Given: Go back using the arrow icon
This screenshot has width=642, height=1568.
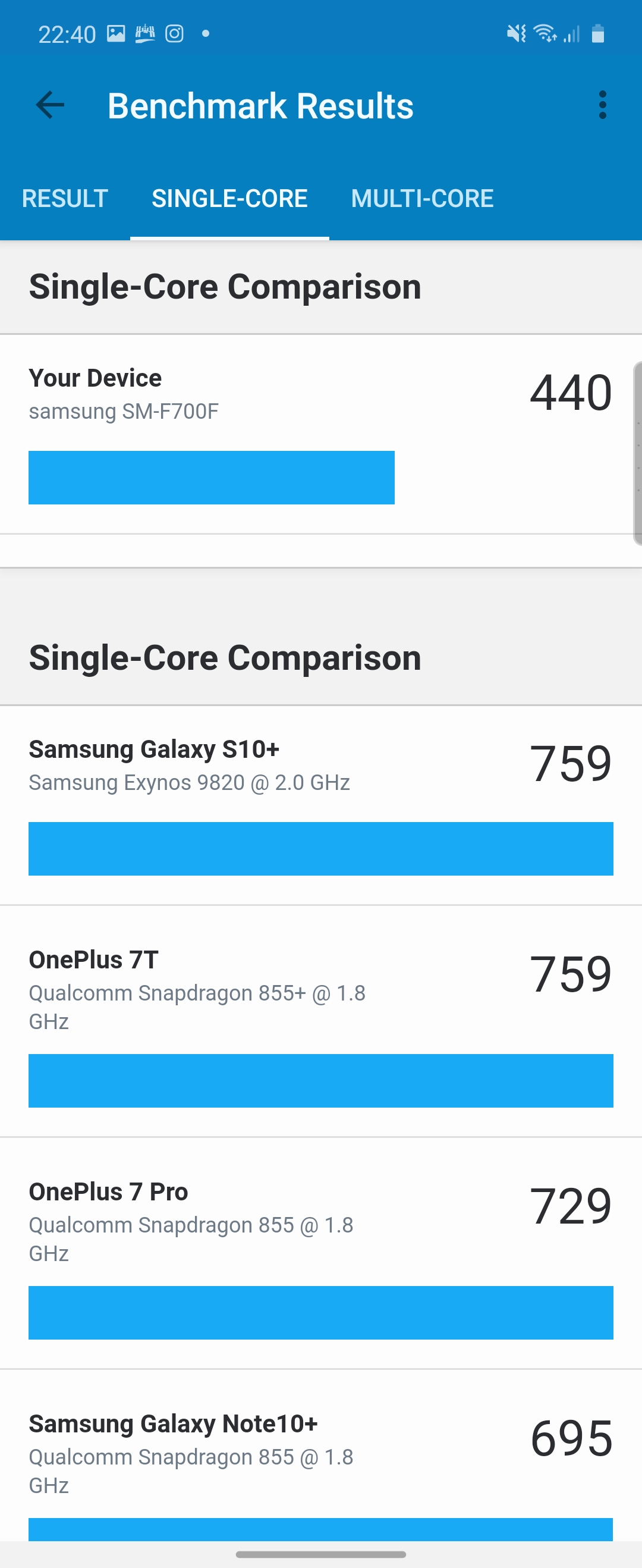Looking at the screenshot, I should point(50,105).
